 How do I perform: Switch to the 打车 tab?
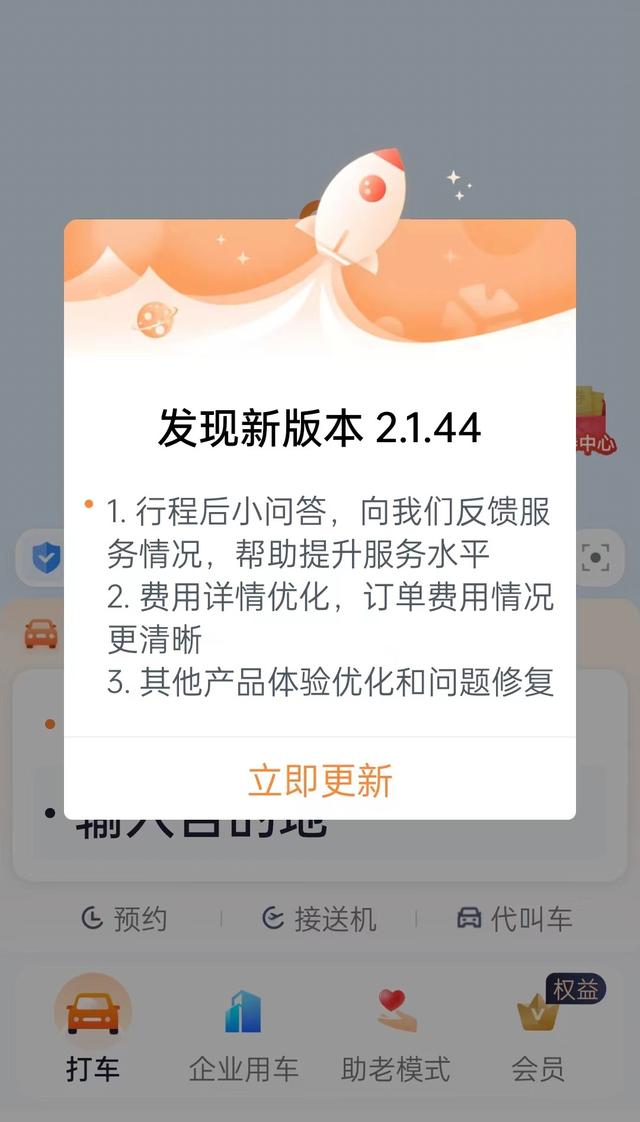pos(93,1030)
